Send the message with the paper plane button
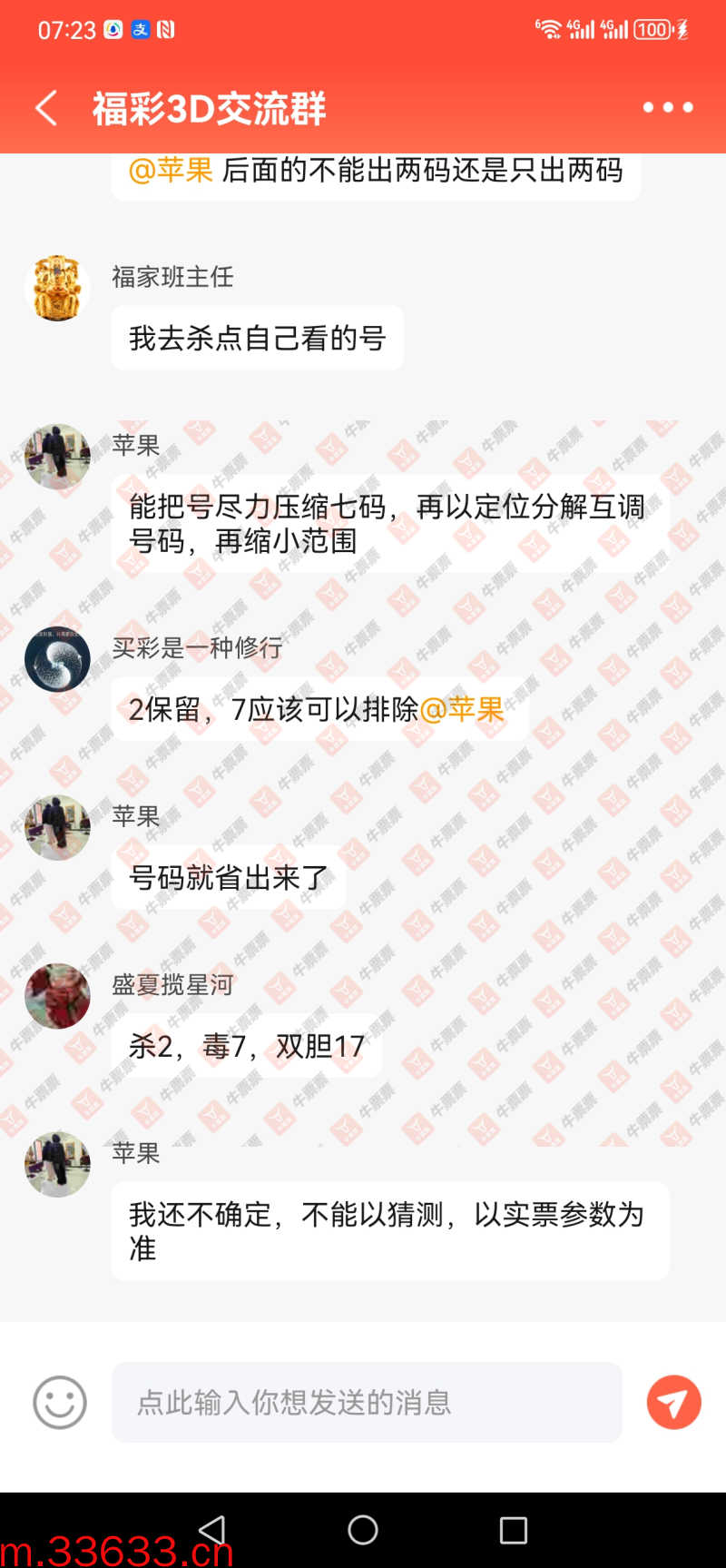 [x=673, y=1403]
